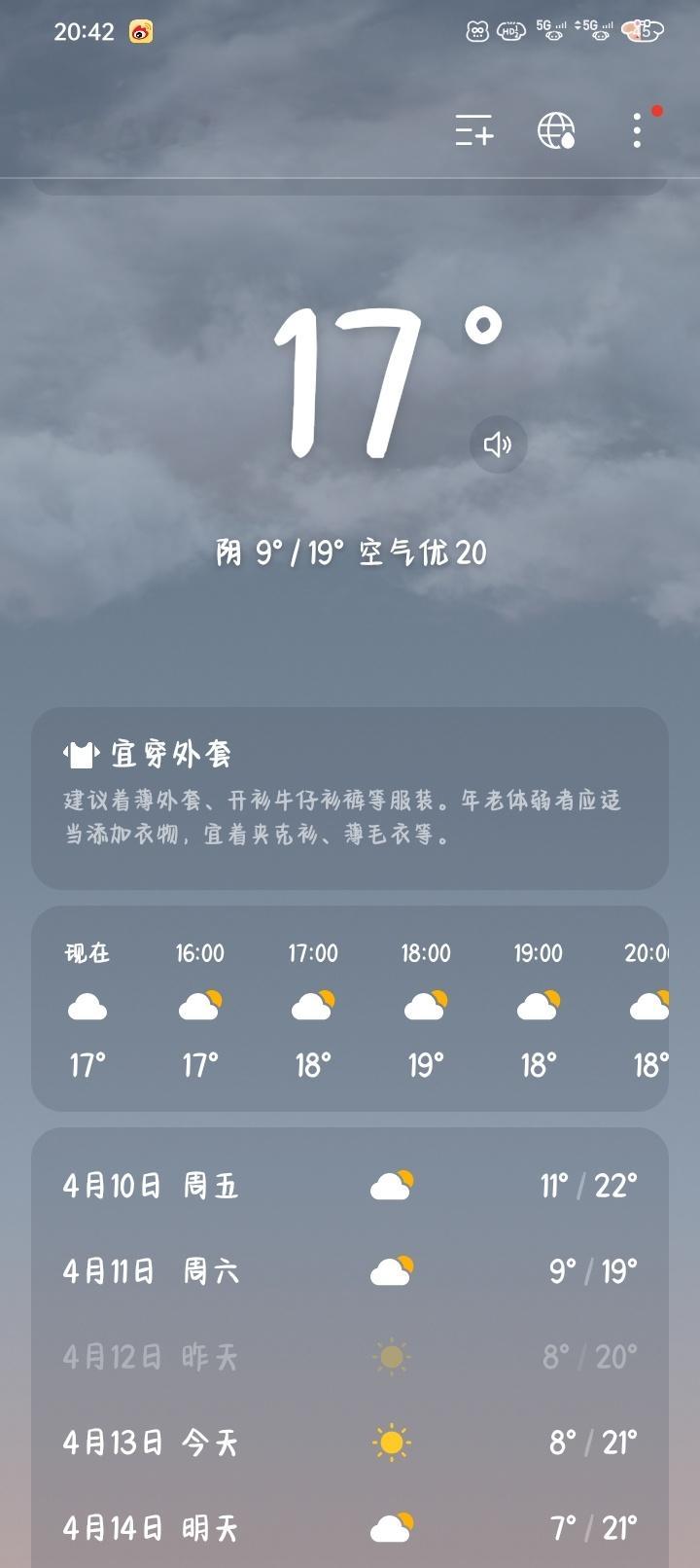The image size is (700, 1568).
Task: Expand the April 10 Friday forecast row
Action: [x=350, y=1185]
